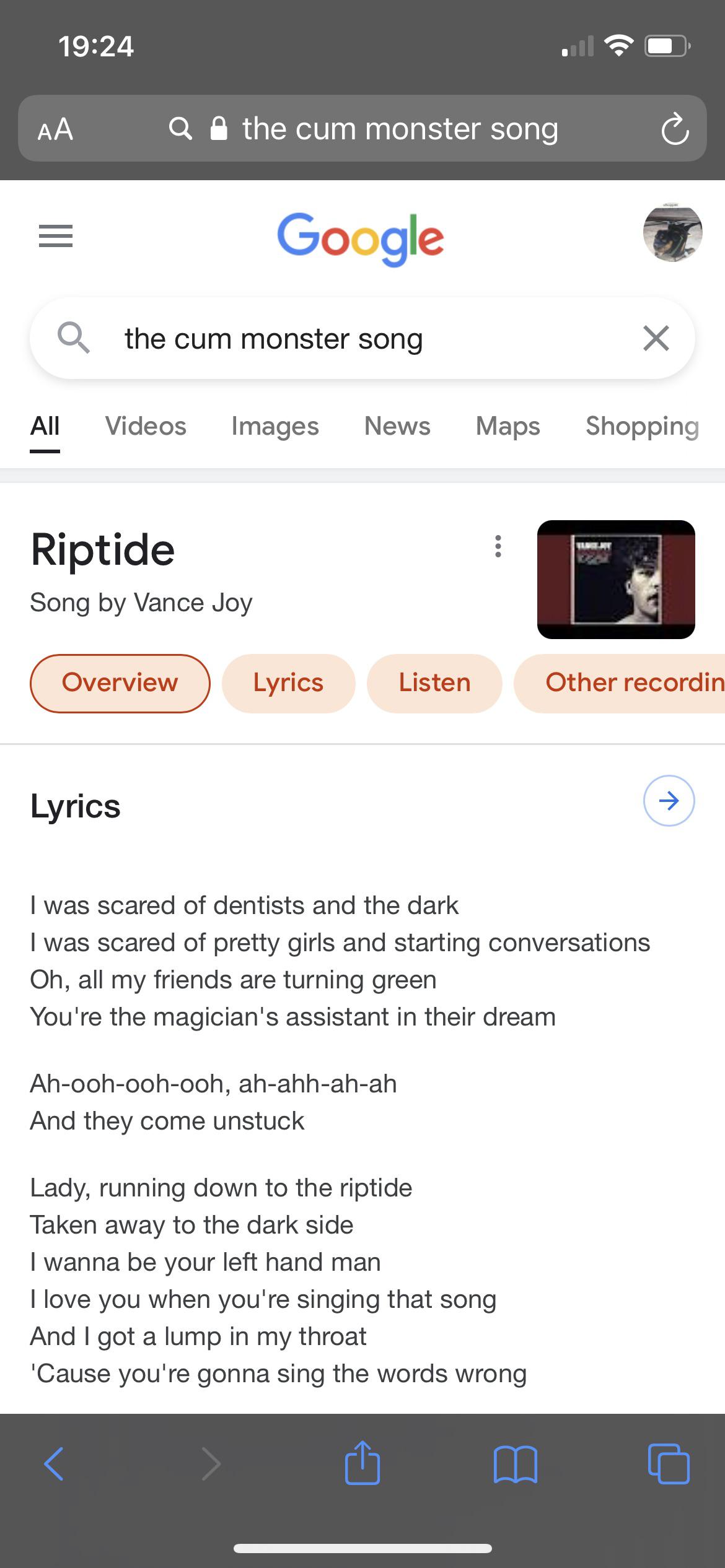Select the Lyrics chip
The height and width of the screenshot is (1568, 725).
[288, 683]
